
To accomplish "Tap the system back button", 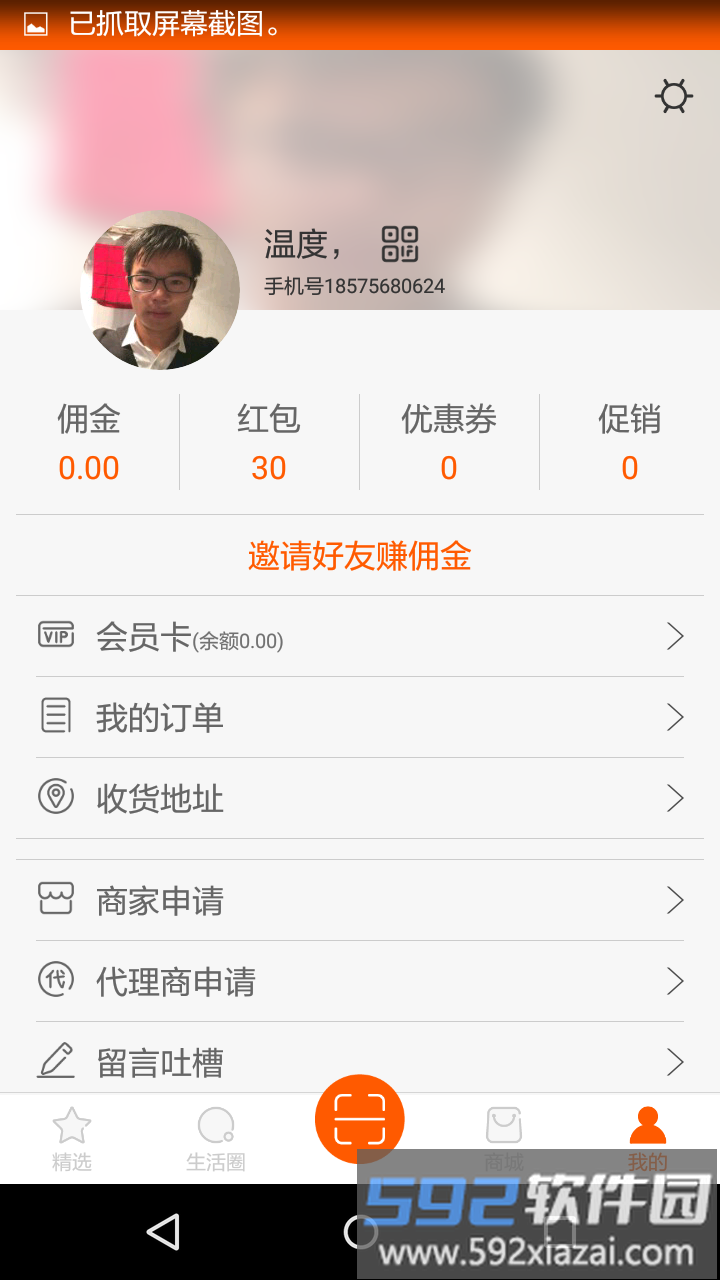I will click(x=163, y=1232).
